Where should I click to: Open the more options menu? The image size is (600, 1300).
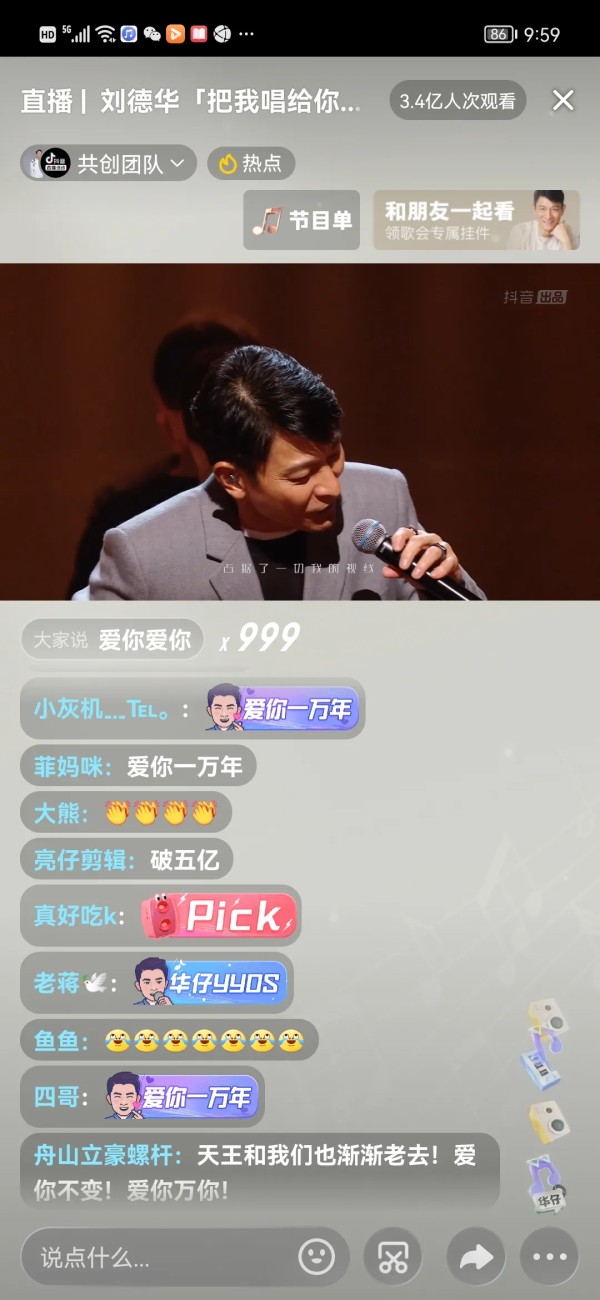click(549, 1257)
